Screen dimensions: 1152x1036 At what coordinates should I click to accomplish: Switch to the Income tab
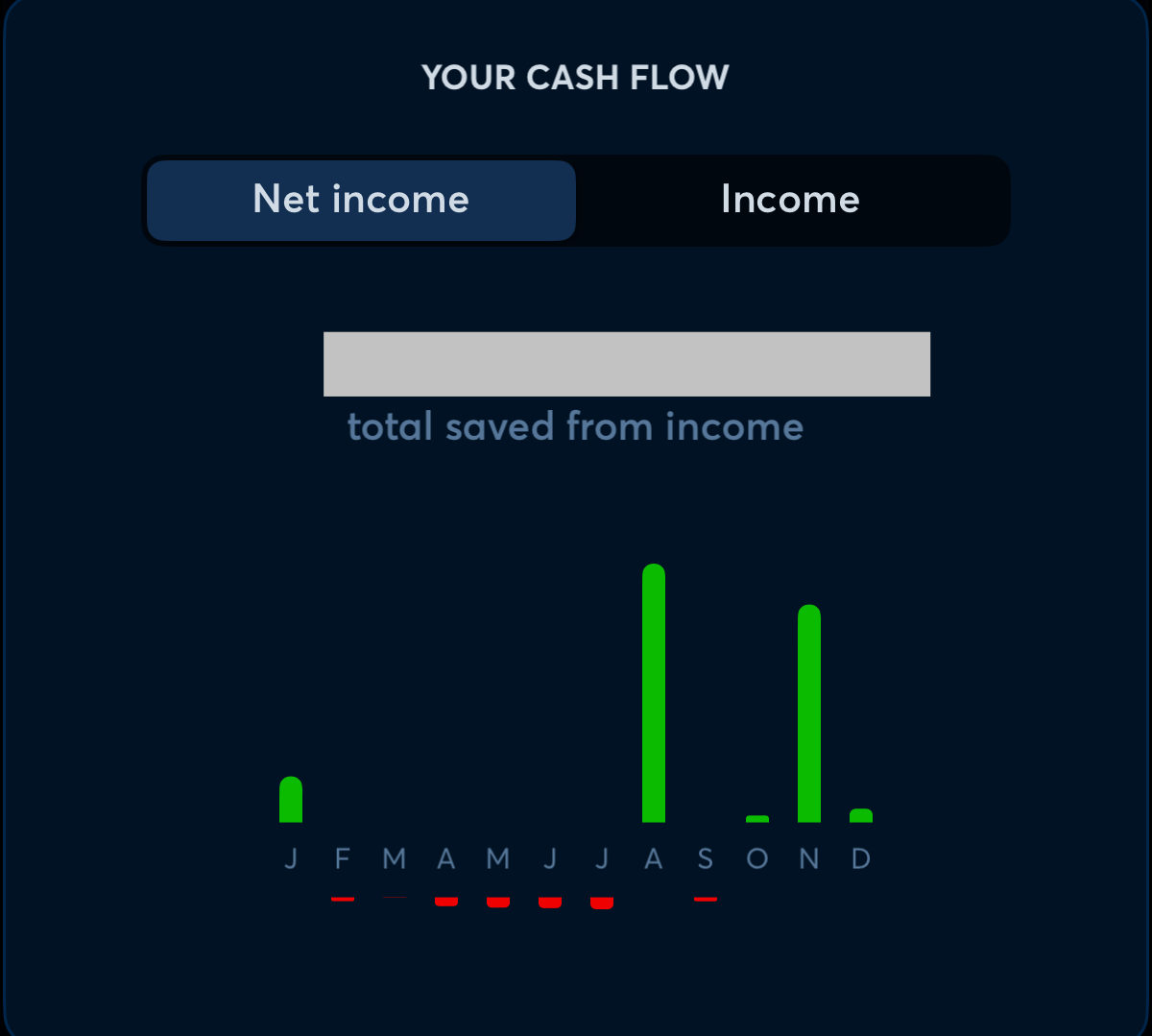(x=790, y=200)
